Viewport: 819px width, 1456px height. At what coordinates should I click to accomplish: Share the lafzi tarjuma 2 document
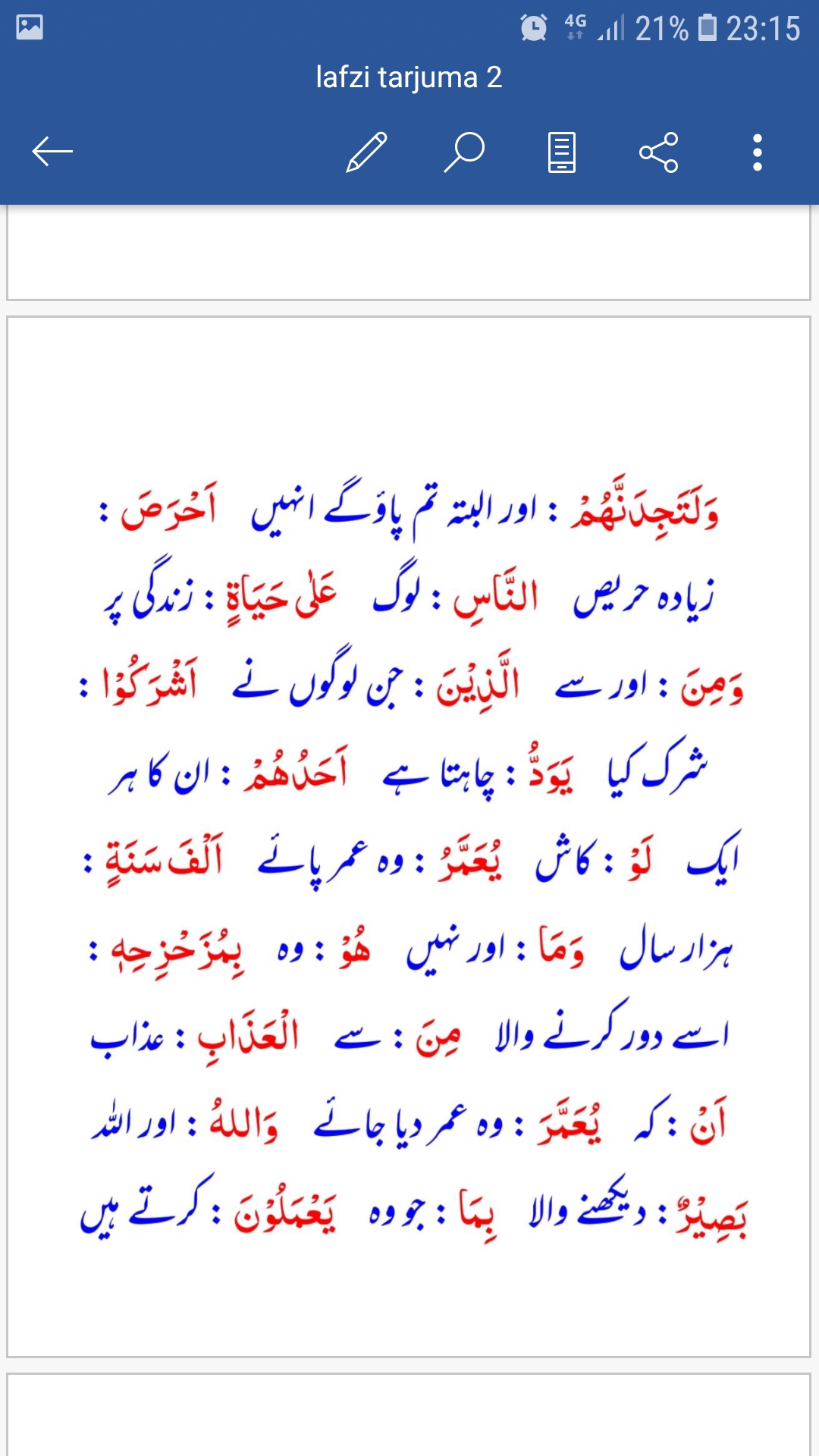pos(659,152)
